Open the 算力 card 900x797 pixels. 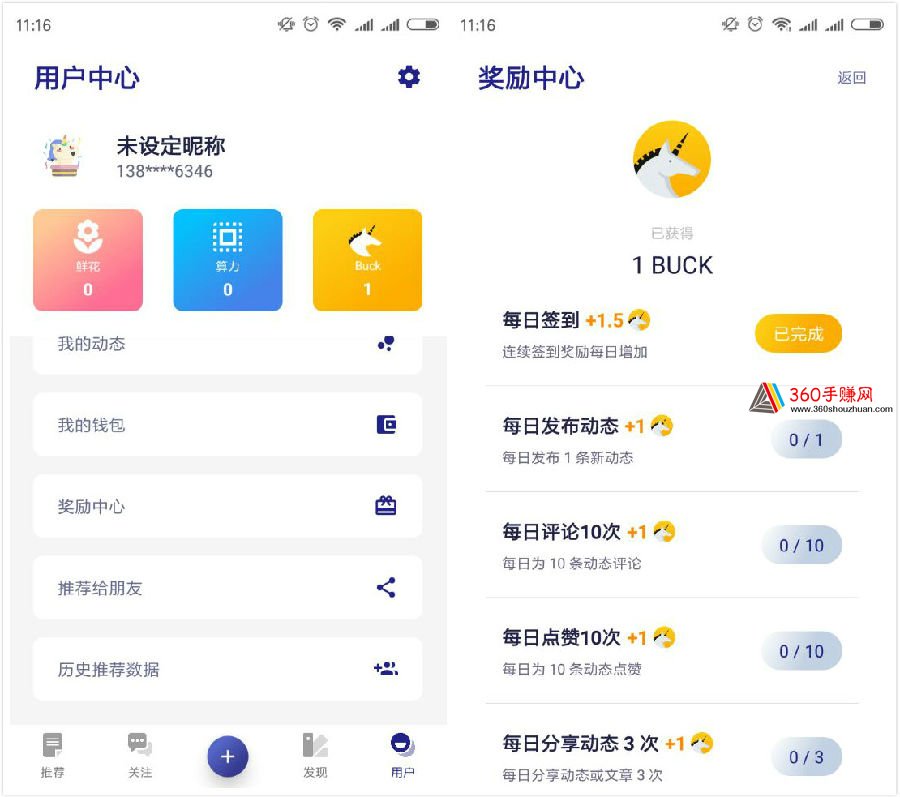tap(228, 260)
